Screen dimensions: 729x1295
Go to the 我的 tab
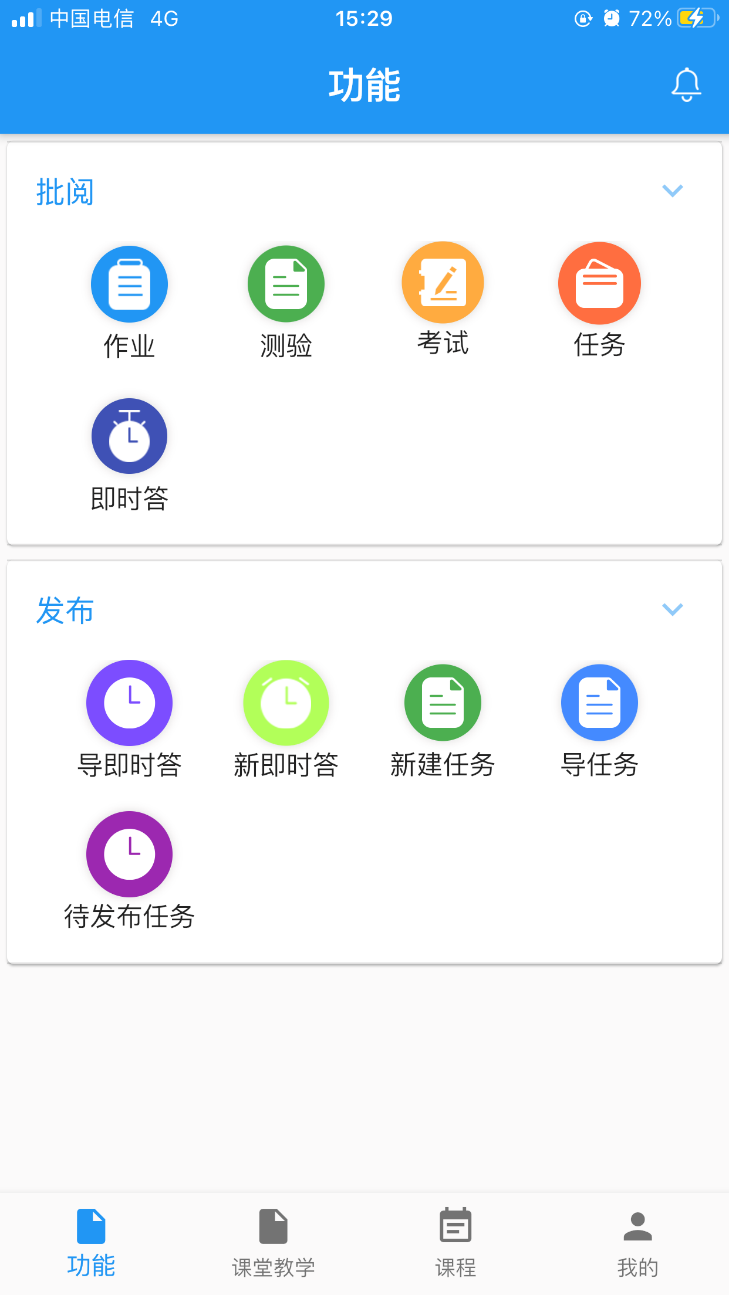point(638,1243)
